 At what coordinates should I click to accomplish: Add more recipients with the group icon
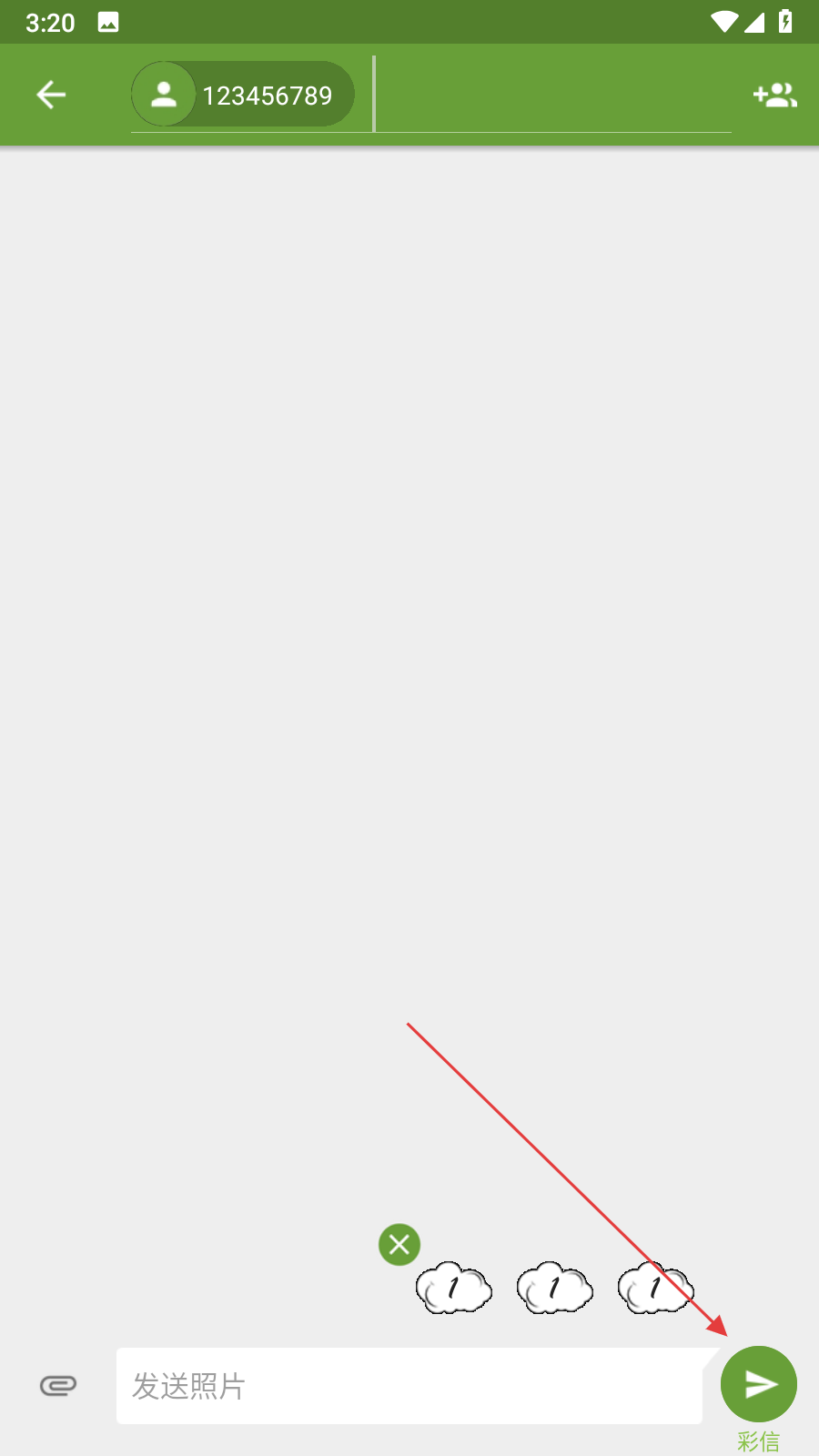tap(774, 95)
